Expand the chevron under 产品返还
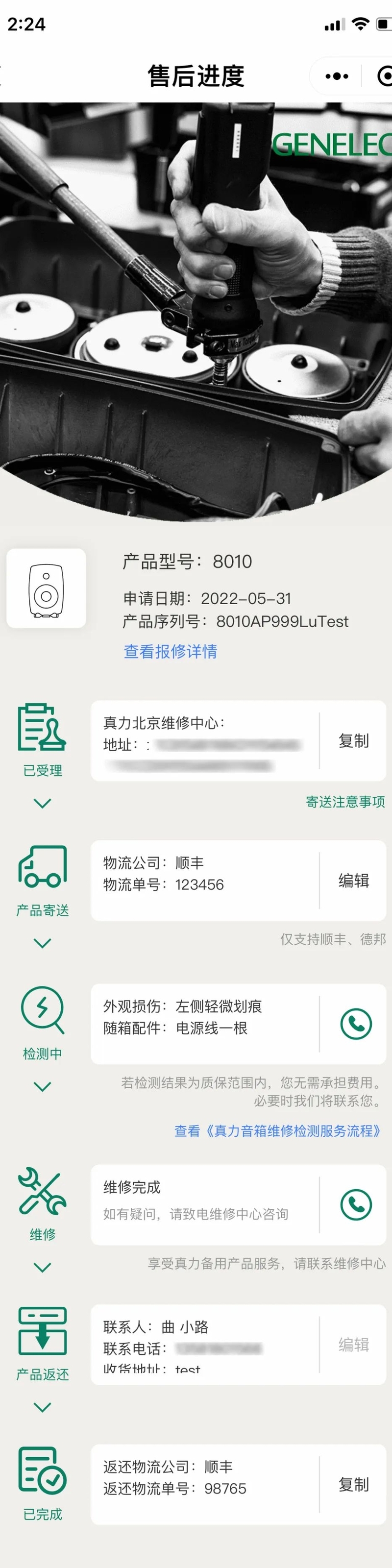The width and height of the screenshot is (392, 1568). pyautogui.click(x=43, y=1407)
